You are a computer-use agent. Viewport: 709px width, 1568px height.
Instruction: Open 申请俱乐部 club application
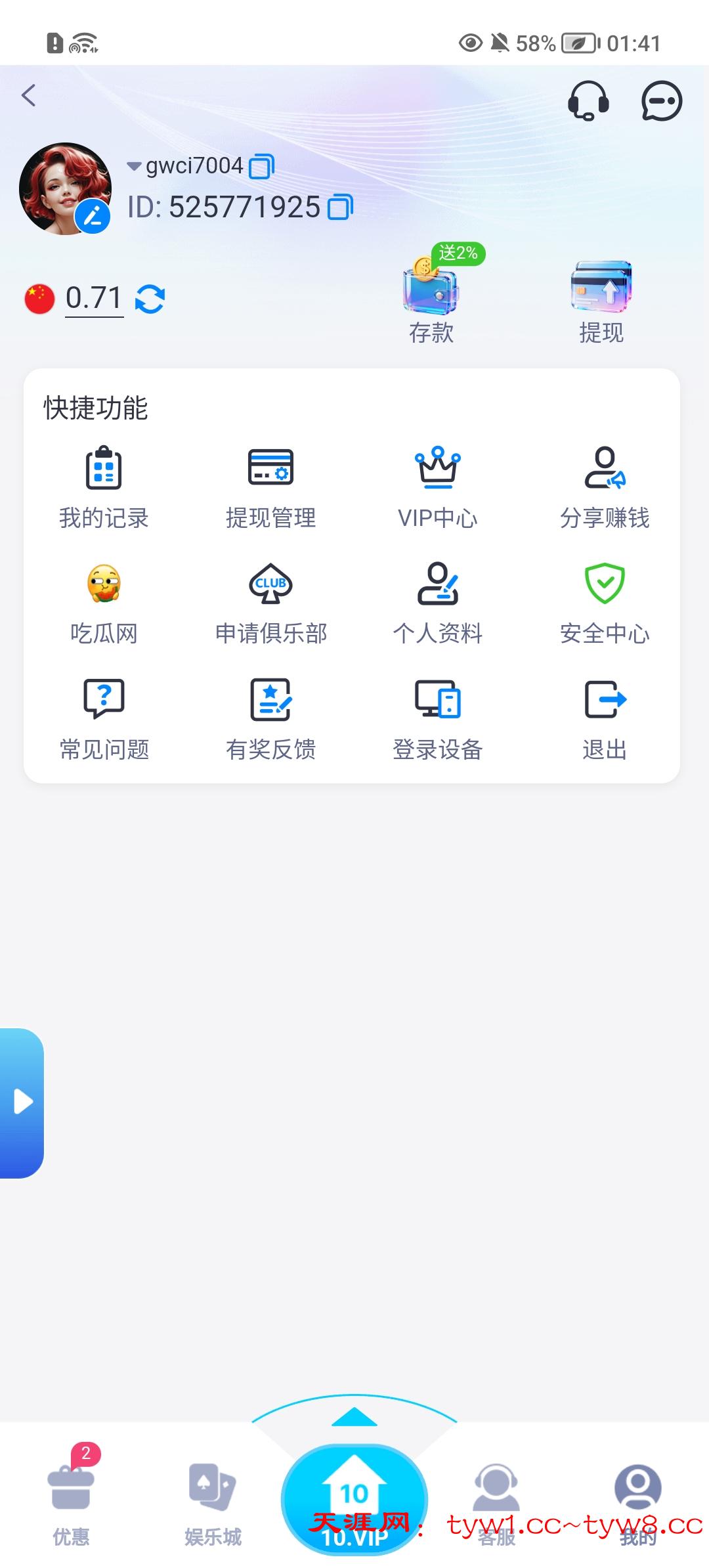(x=270, y=603)
